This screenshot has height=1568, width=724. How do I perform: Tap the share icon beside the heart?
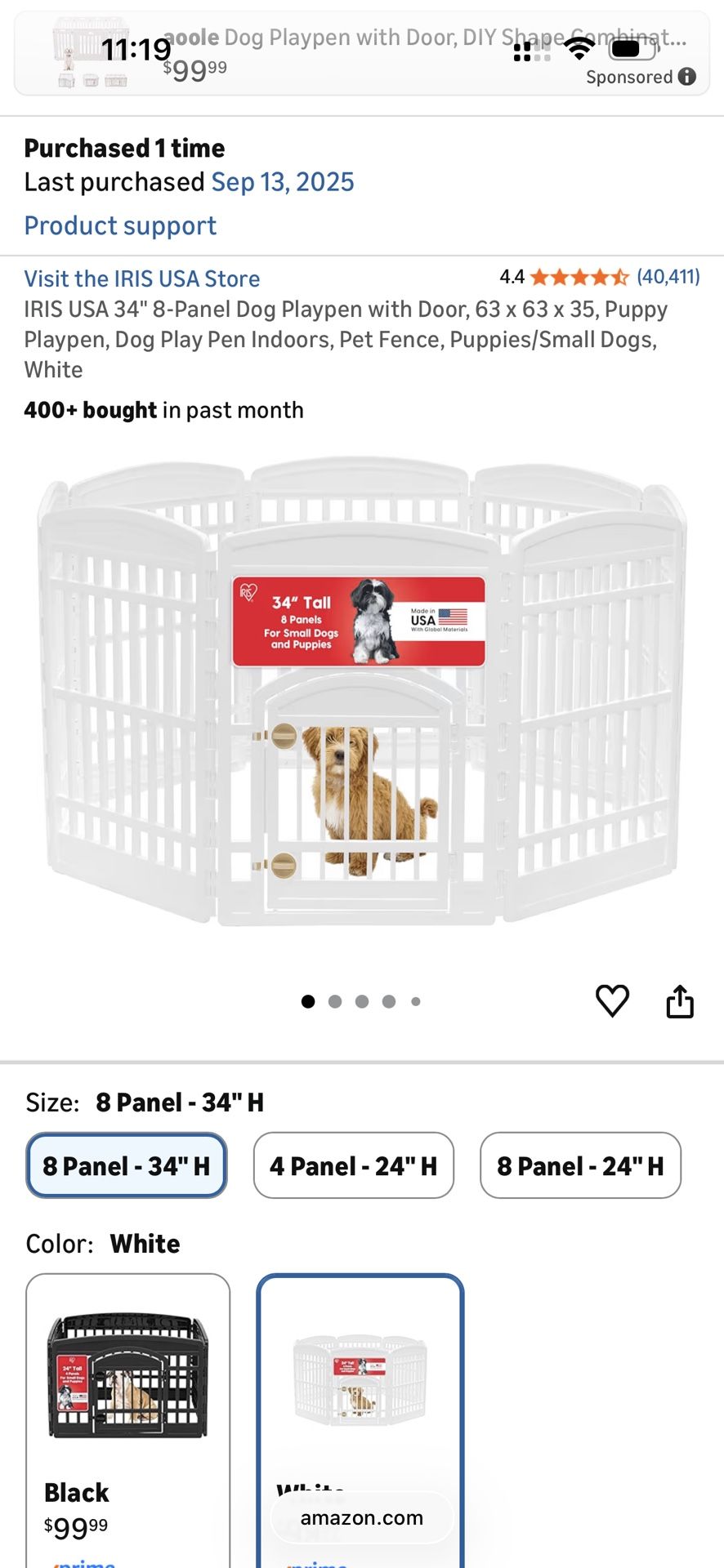pyautogui.click(x=681, y=1000)
